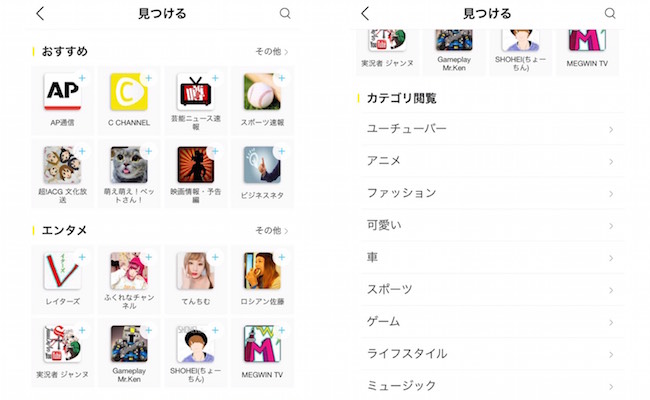Open その他 next to おすすめ
This screenshot has height=400, width=650.
(271, 51)
